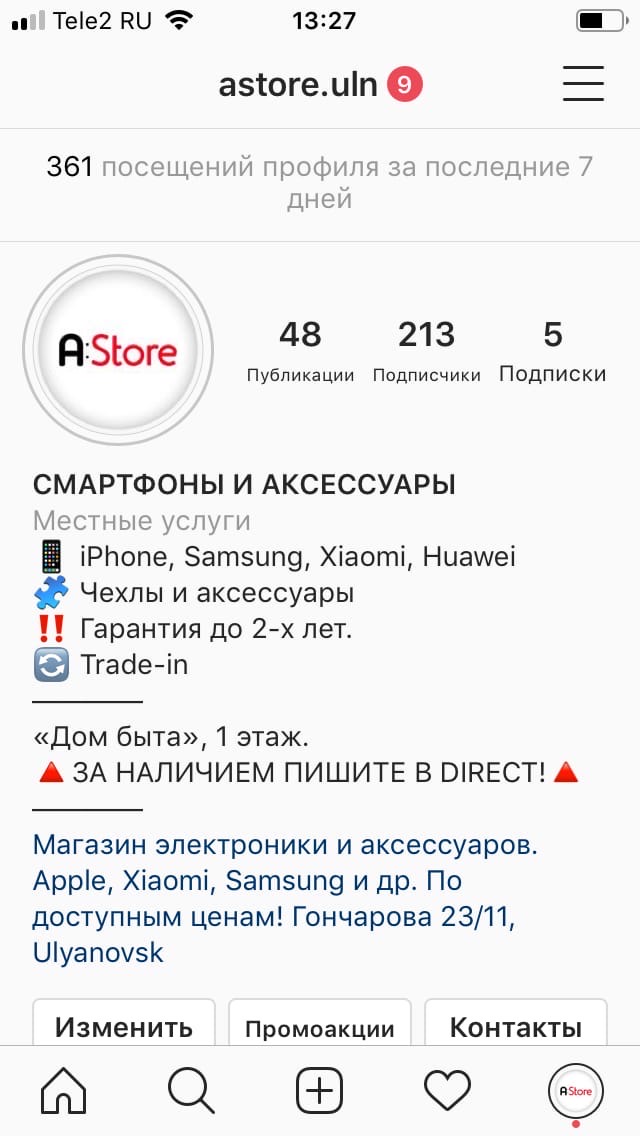
Task: Open Промоакции promotions
Action: [x=320, y=1028]
